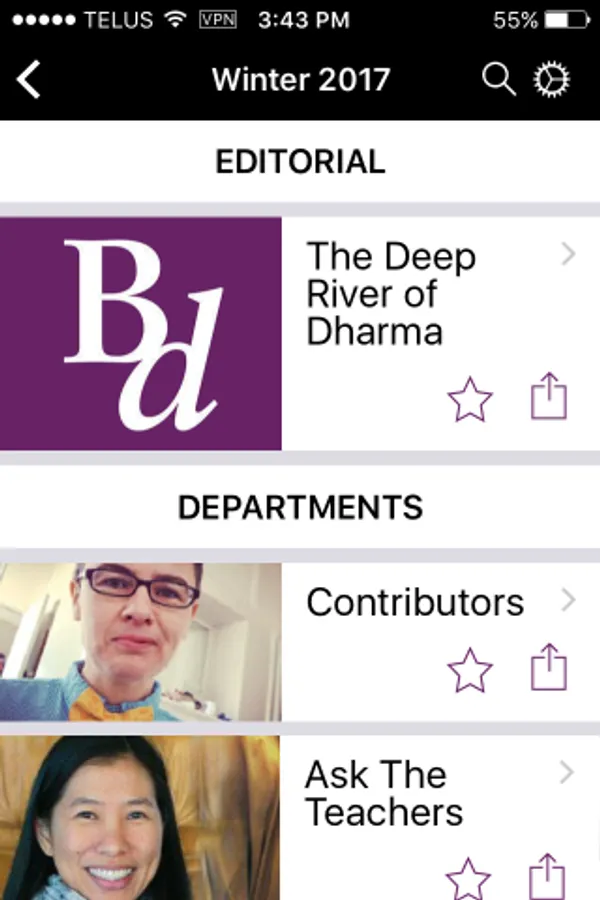Open the settings gear icon
Image resolution: width=600 pixels, height=900 pixels.
point(551,80)
